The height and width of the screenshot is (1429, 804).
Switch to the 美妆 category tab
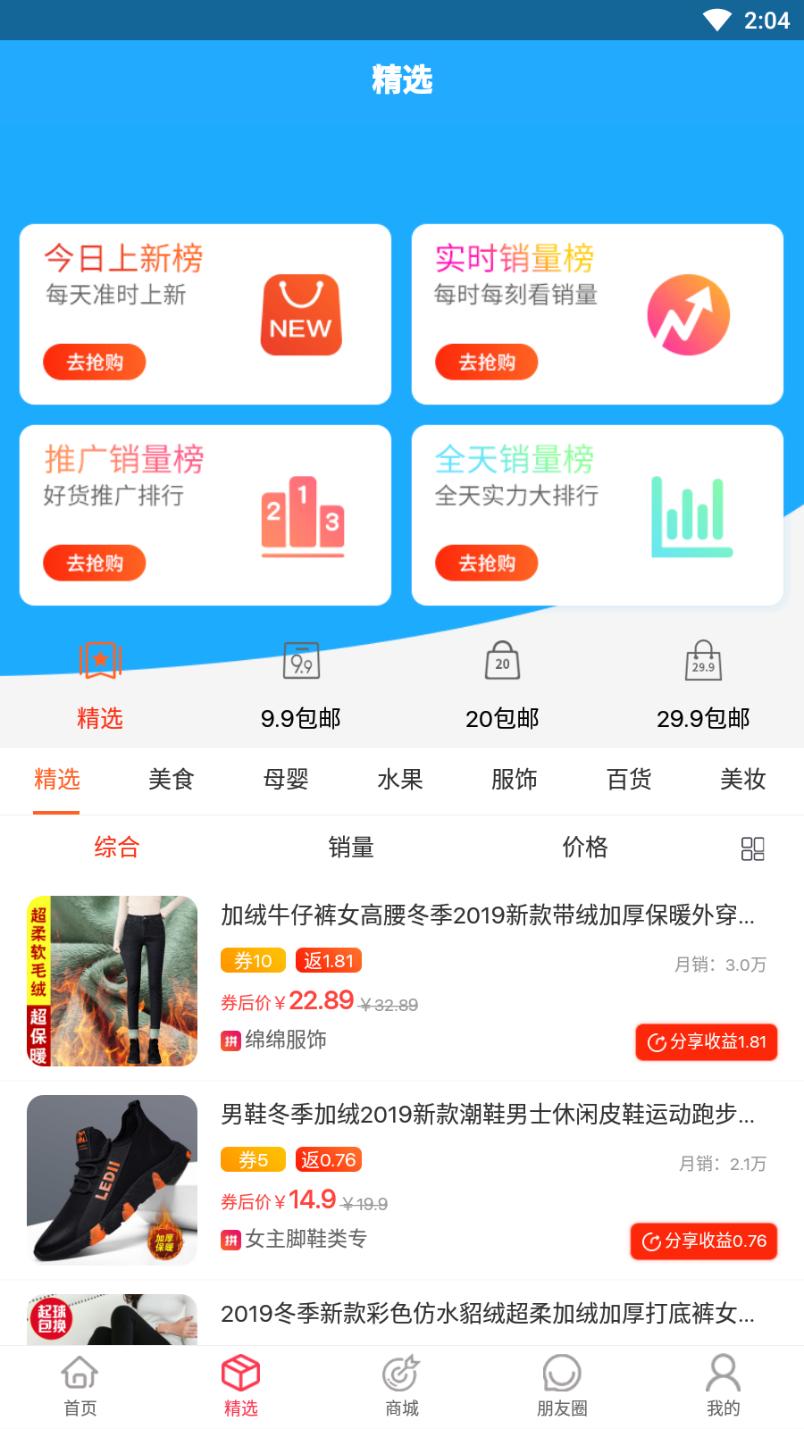[743, 780]
